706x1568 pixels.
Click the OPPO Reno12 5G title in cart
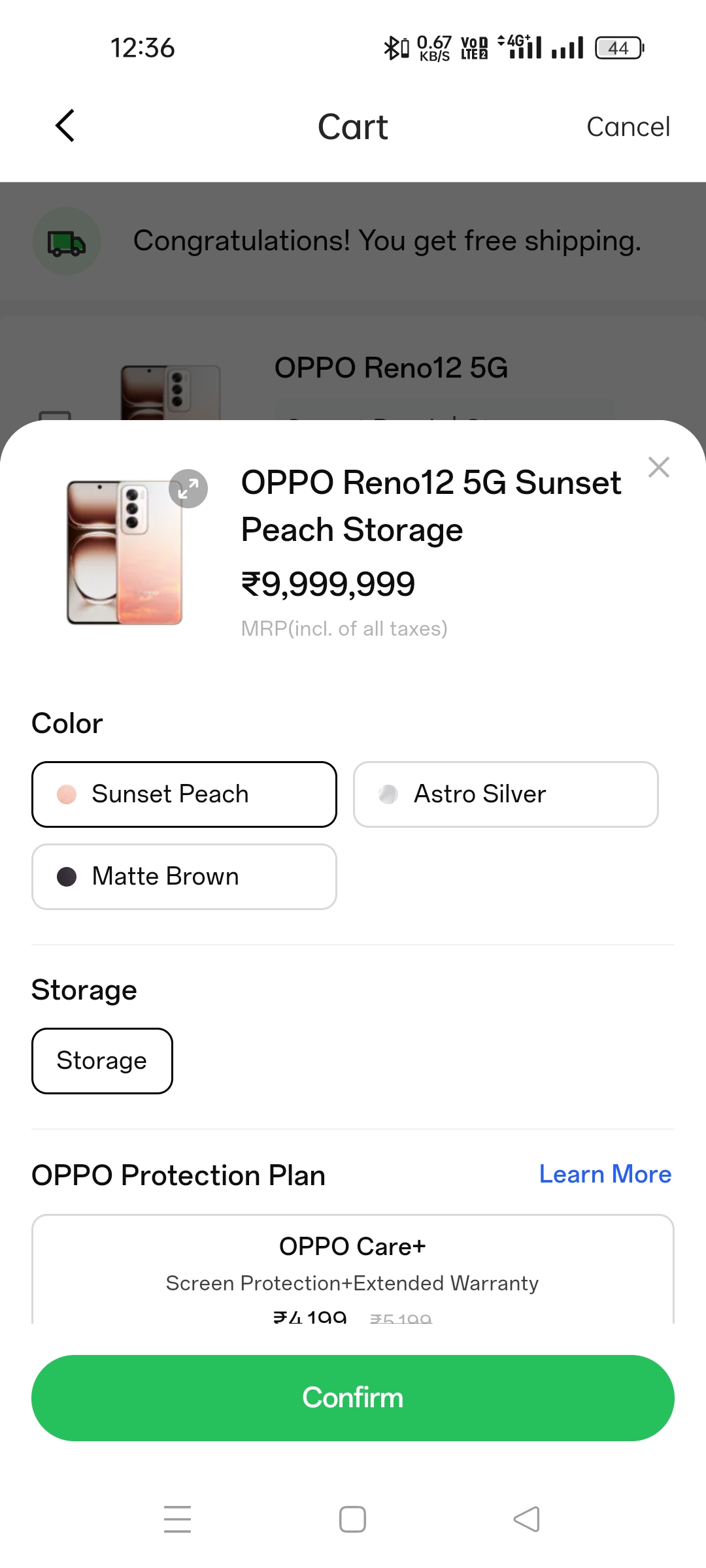pos(391,368)
